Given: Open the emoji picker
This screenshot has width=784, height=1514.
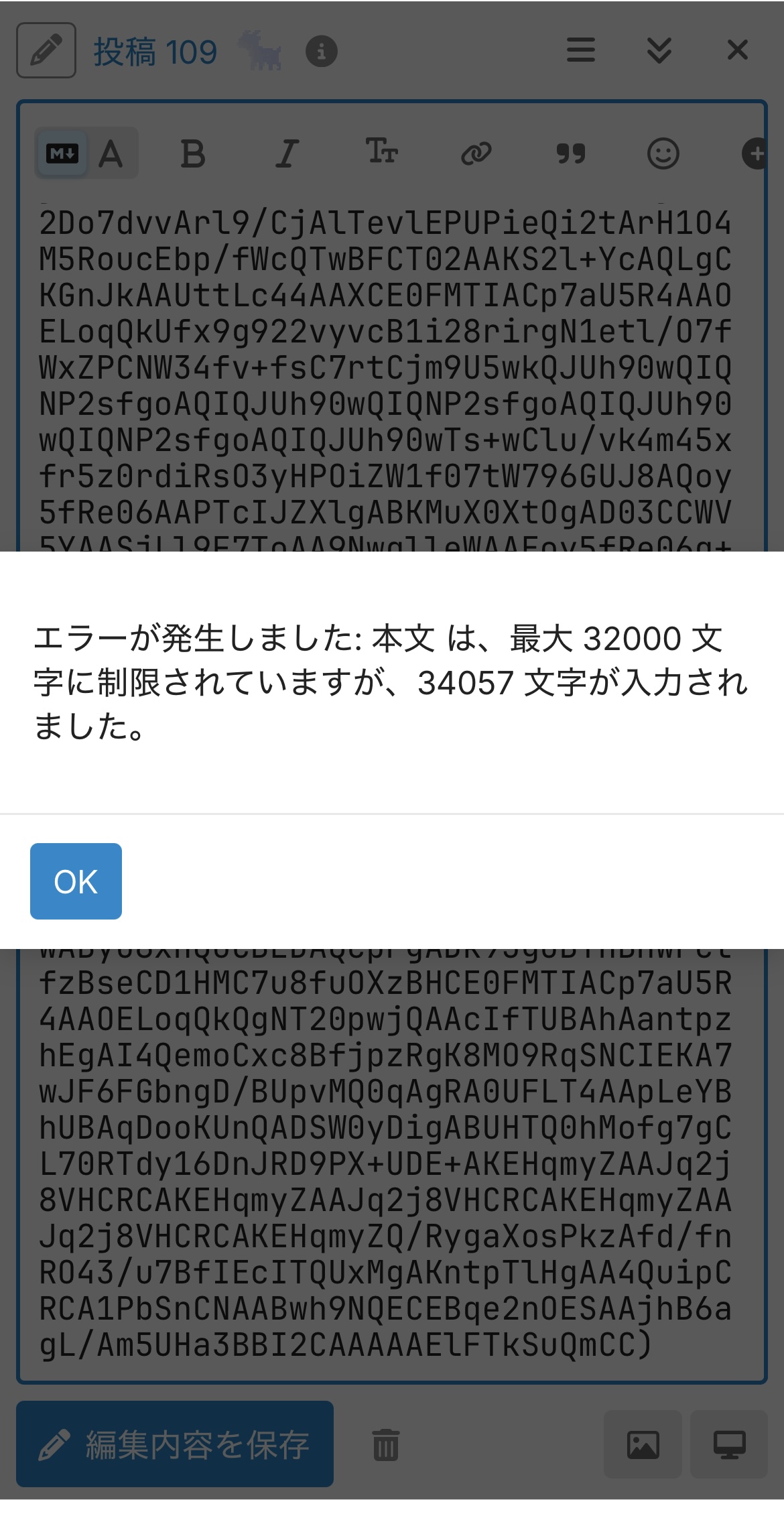Looking at the screenshot, I should click(x=663, y=154).
